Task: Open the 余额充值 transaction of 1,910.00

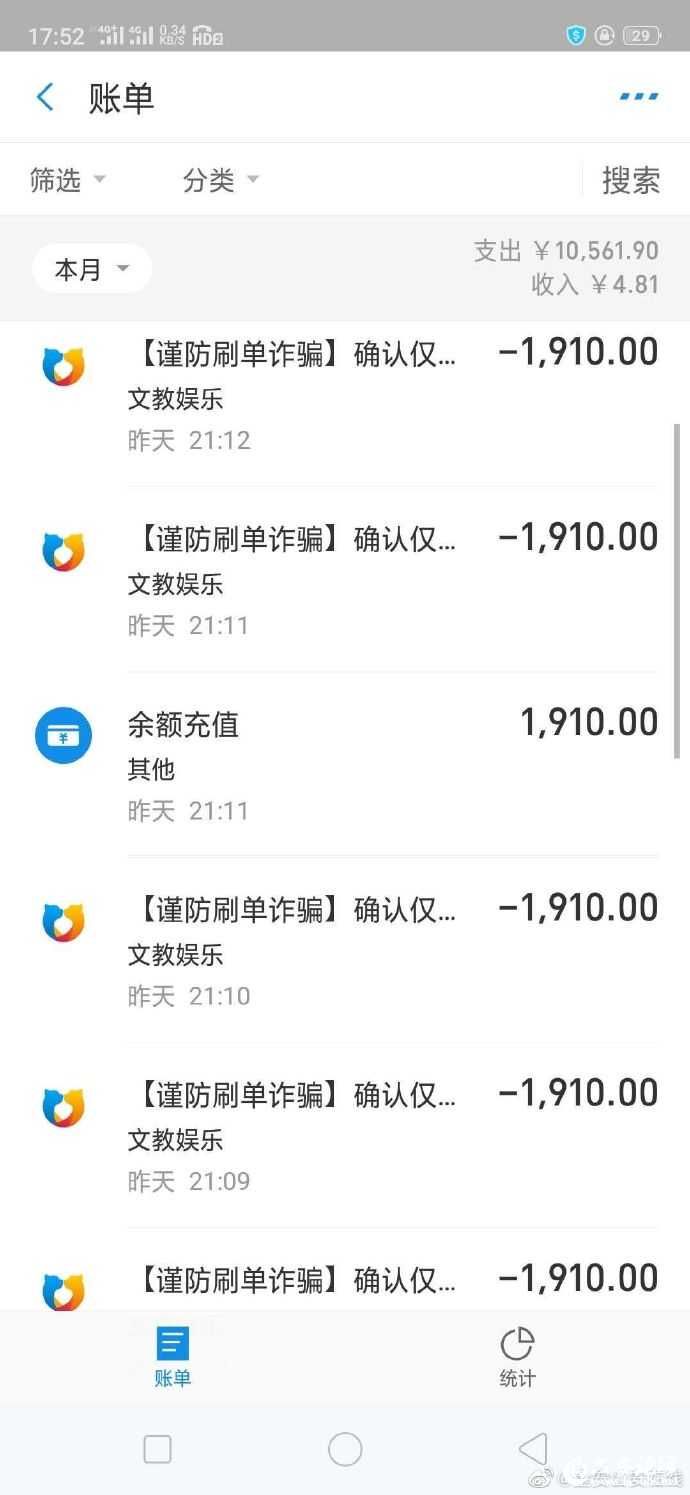Action: tap(392, 765)
